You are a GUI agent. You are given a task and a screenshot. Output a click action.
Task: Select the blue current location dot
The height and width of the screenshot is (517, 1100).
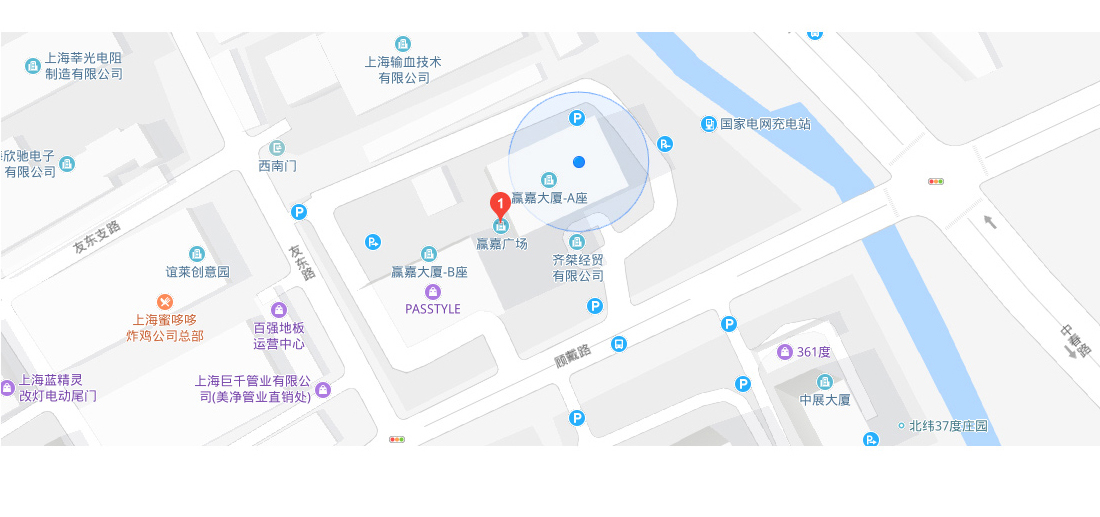point(578,161)
